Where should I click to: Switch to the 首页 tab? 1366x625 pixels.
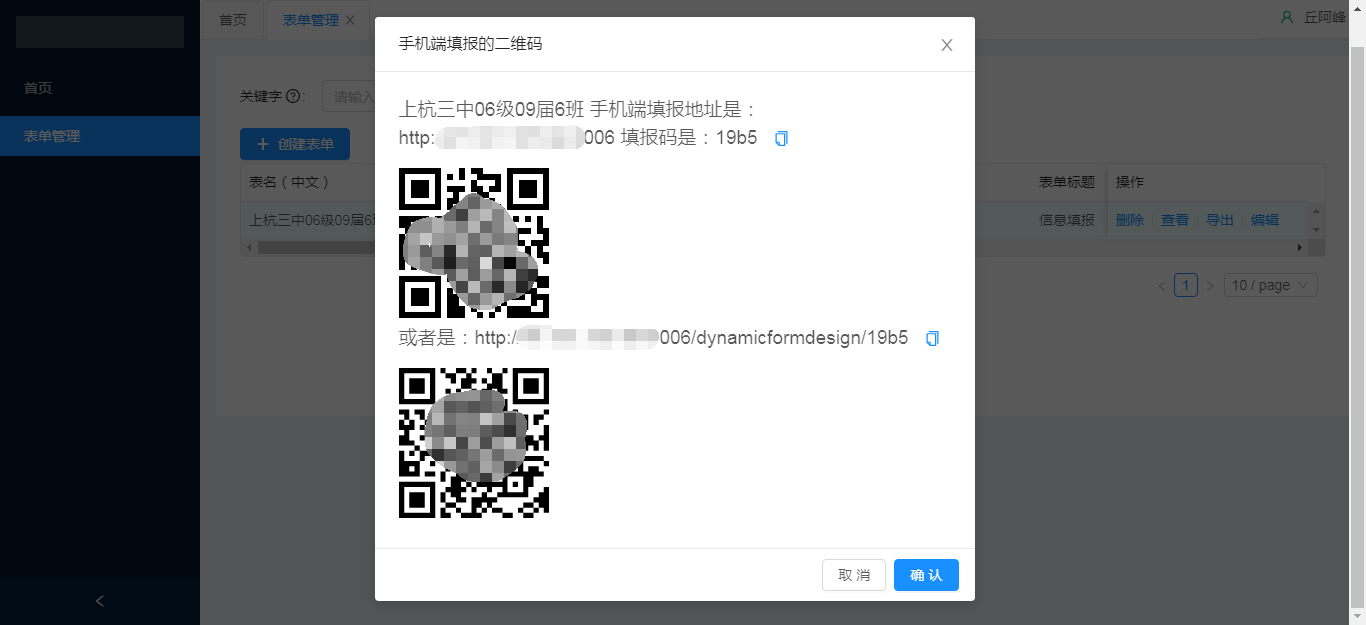(233, 20)
